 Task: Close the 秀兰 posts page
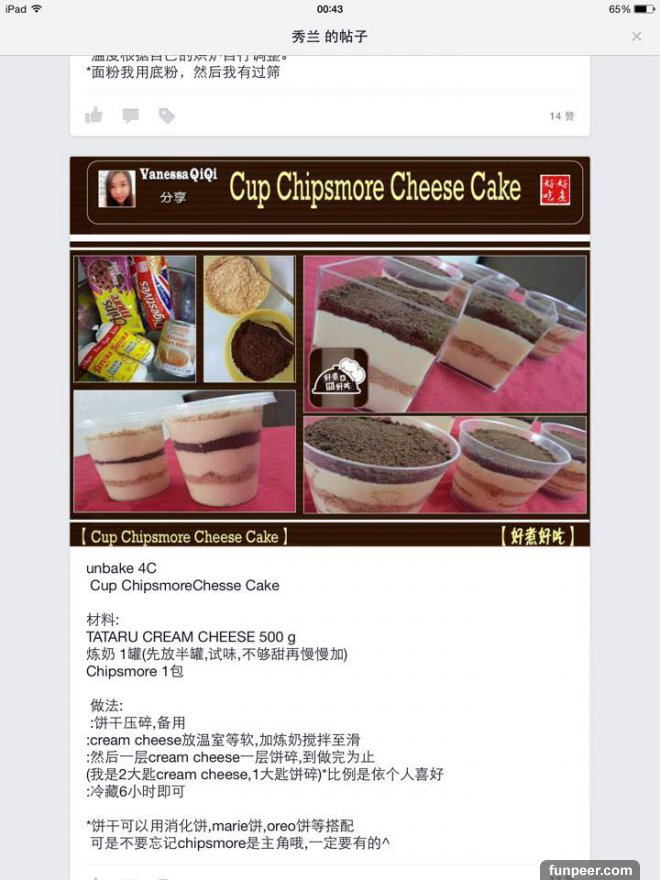tap(636, 36)
